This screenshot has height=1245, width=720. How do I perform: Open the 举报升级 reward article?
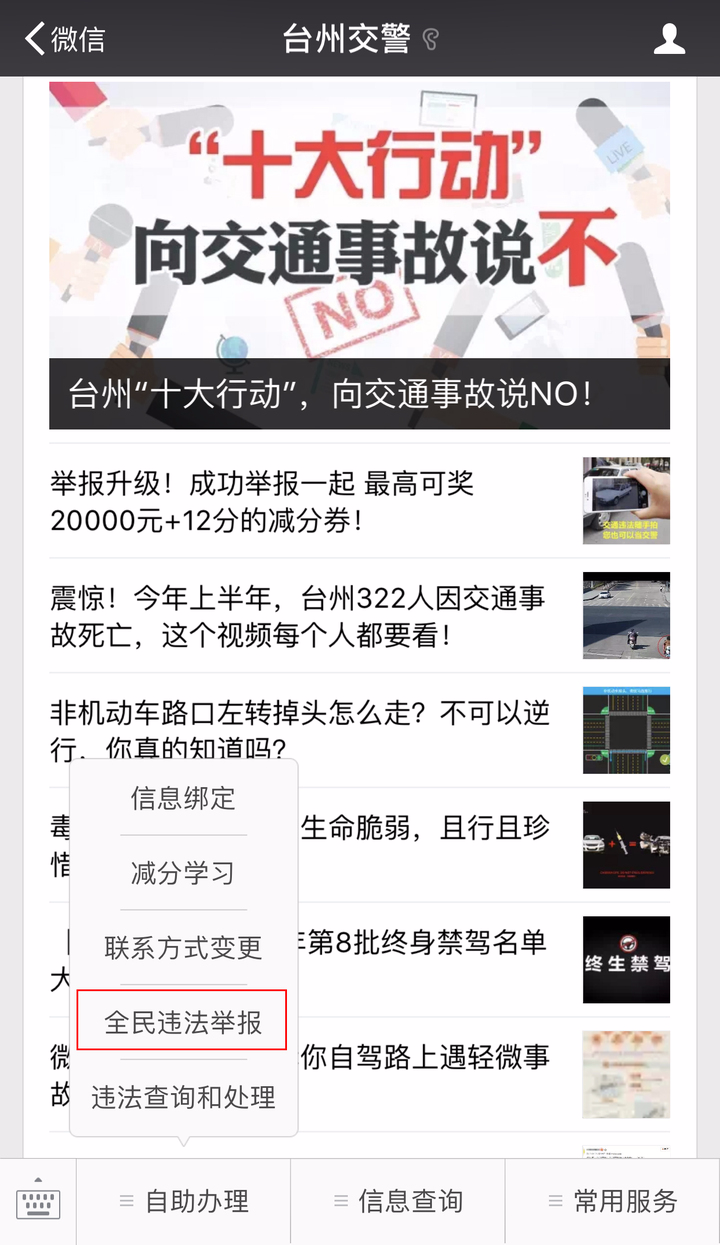359,501
